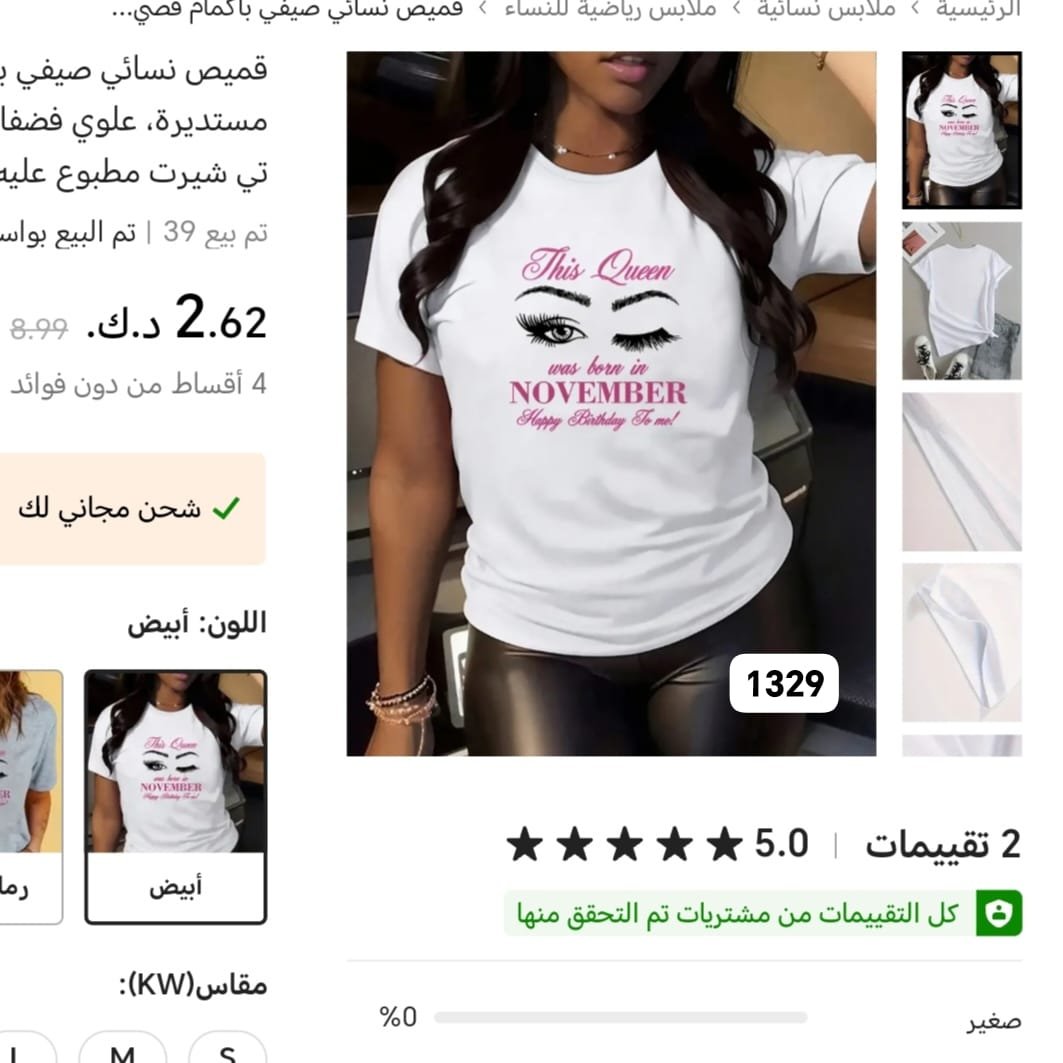This screenshot has height=1063, width=1063.
Task: Select size S
Action: (x=226, y=1050)
